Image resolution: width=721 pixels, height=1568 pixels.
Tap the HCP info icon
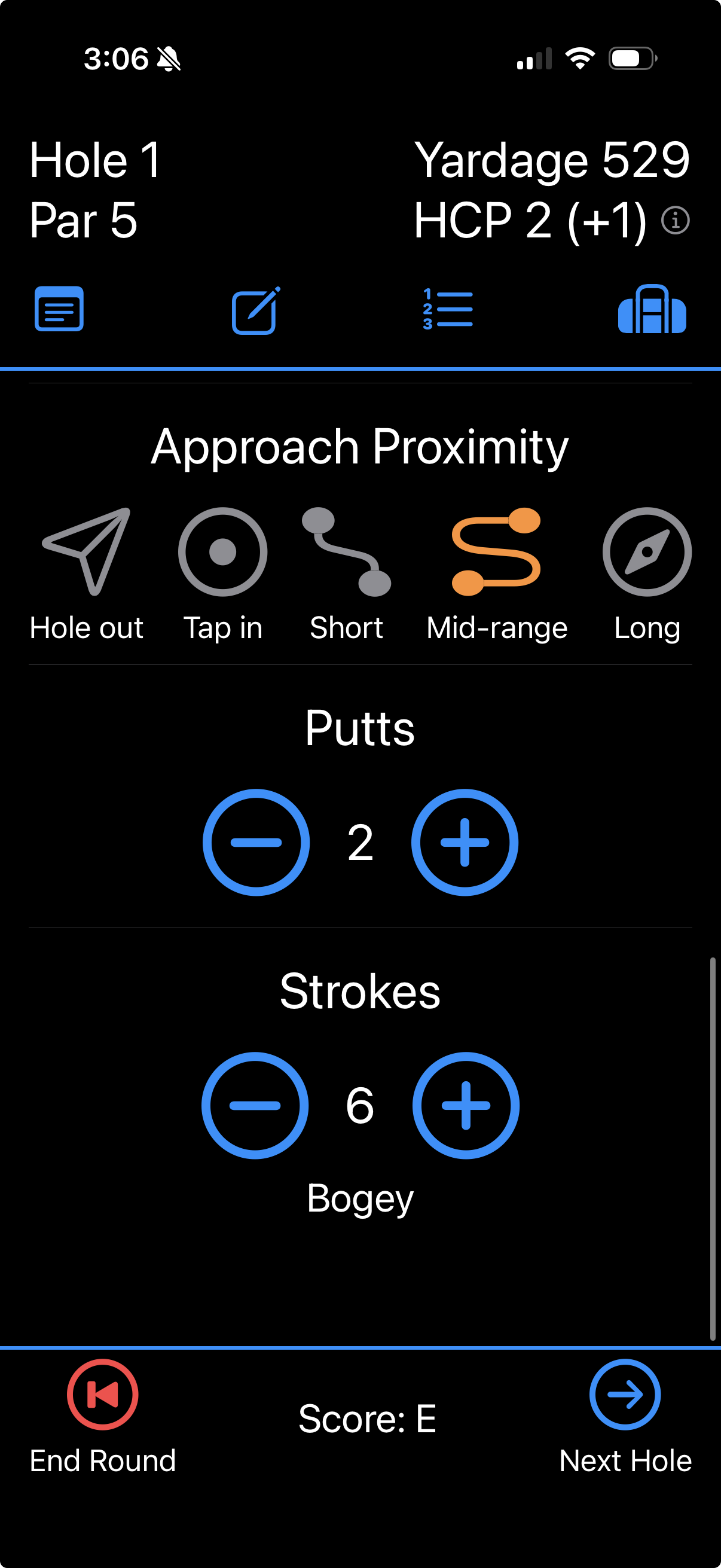[x=676, y=220]
